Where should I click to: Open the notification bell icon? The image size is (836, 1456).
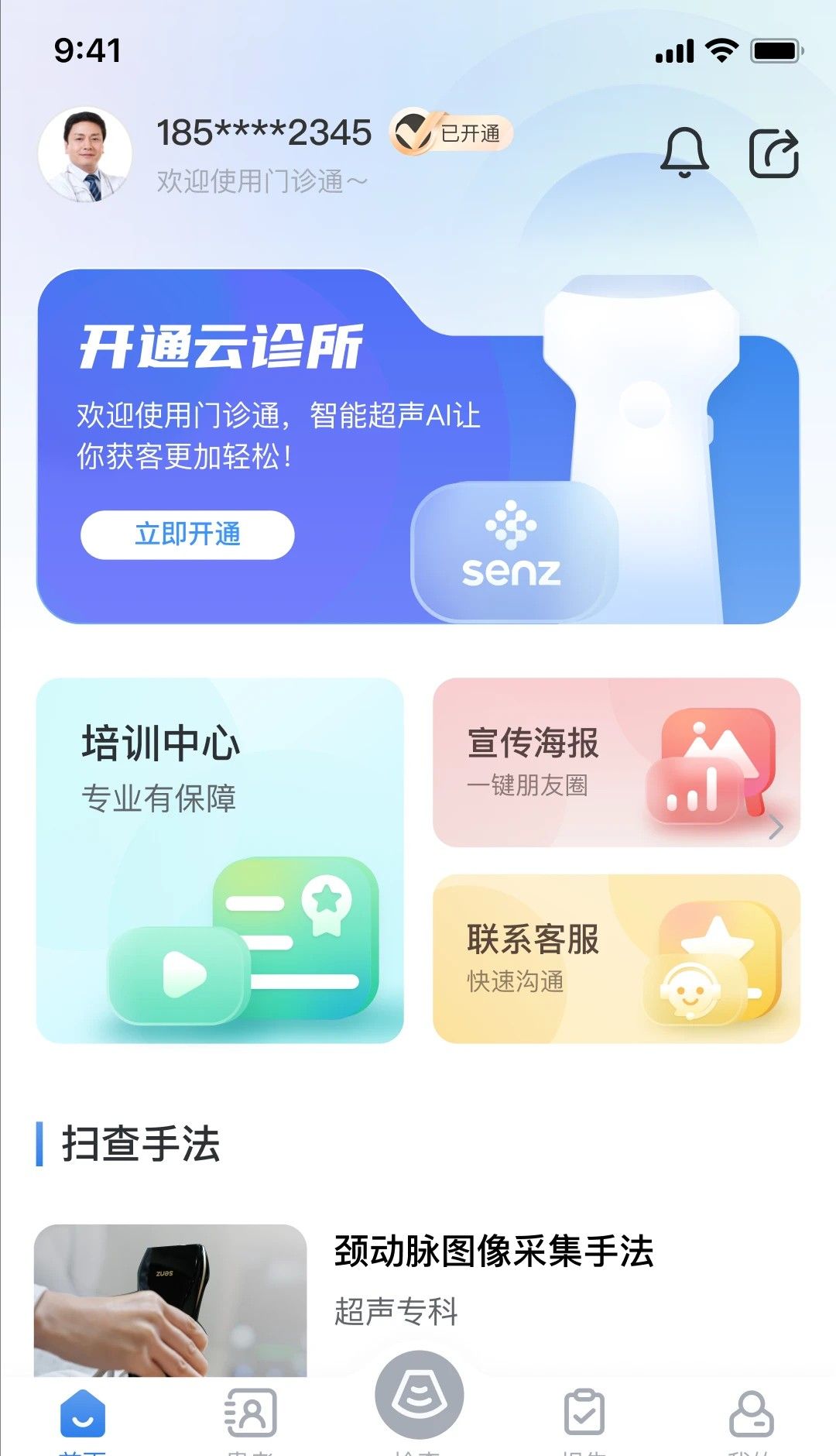pos(684,153)
